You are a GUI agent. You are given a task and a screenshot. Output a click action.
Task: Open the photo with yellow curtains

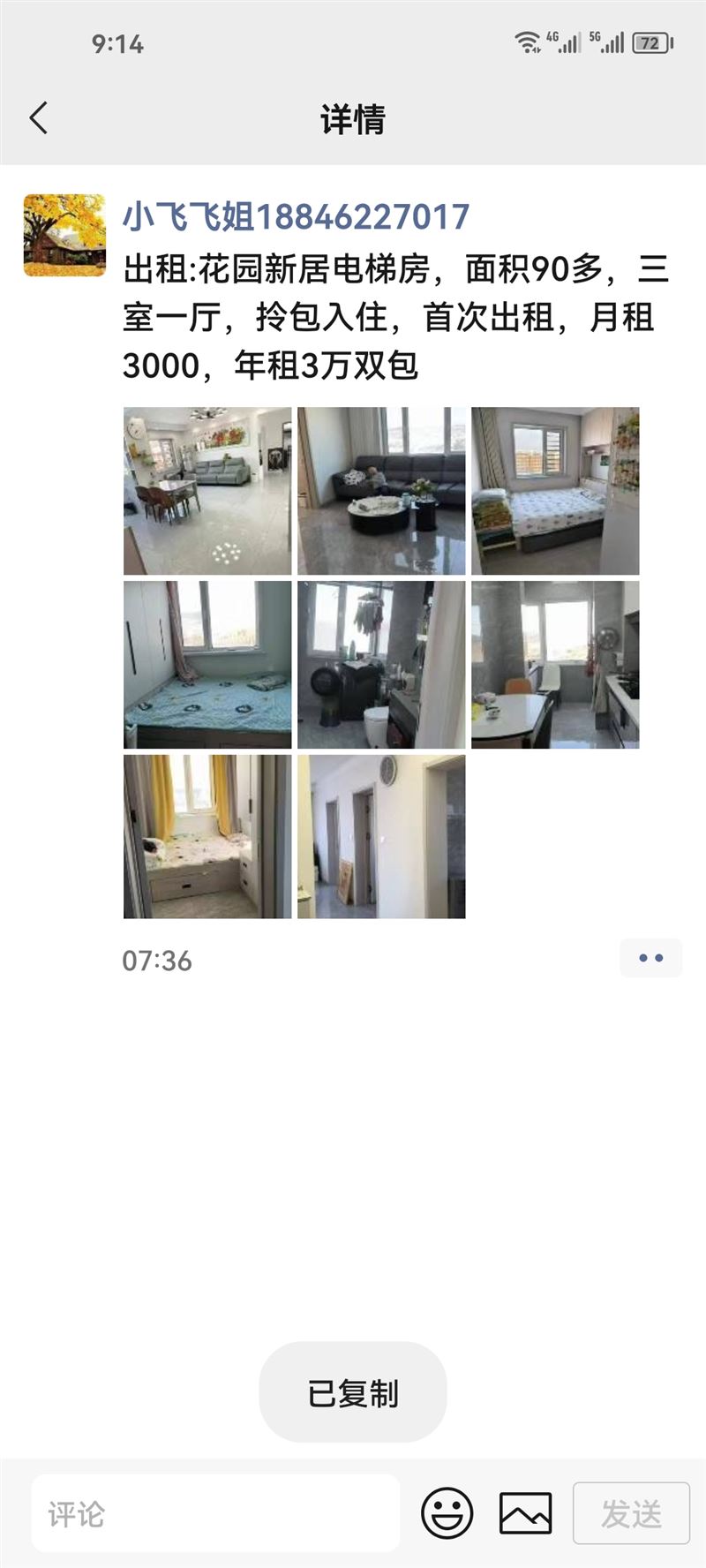point(207,837)
